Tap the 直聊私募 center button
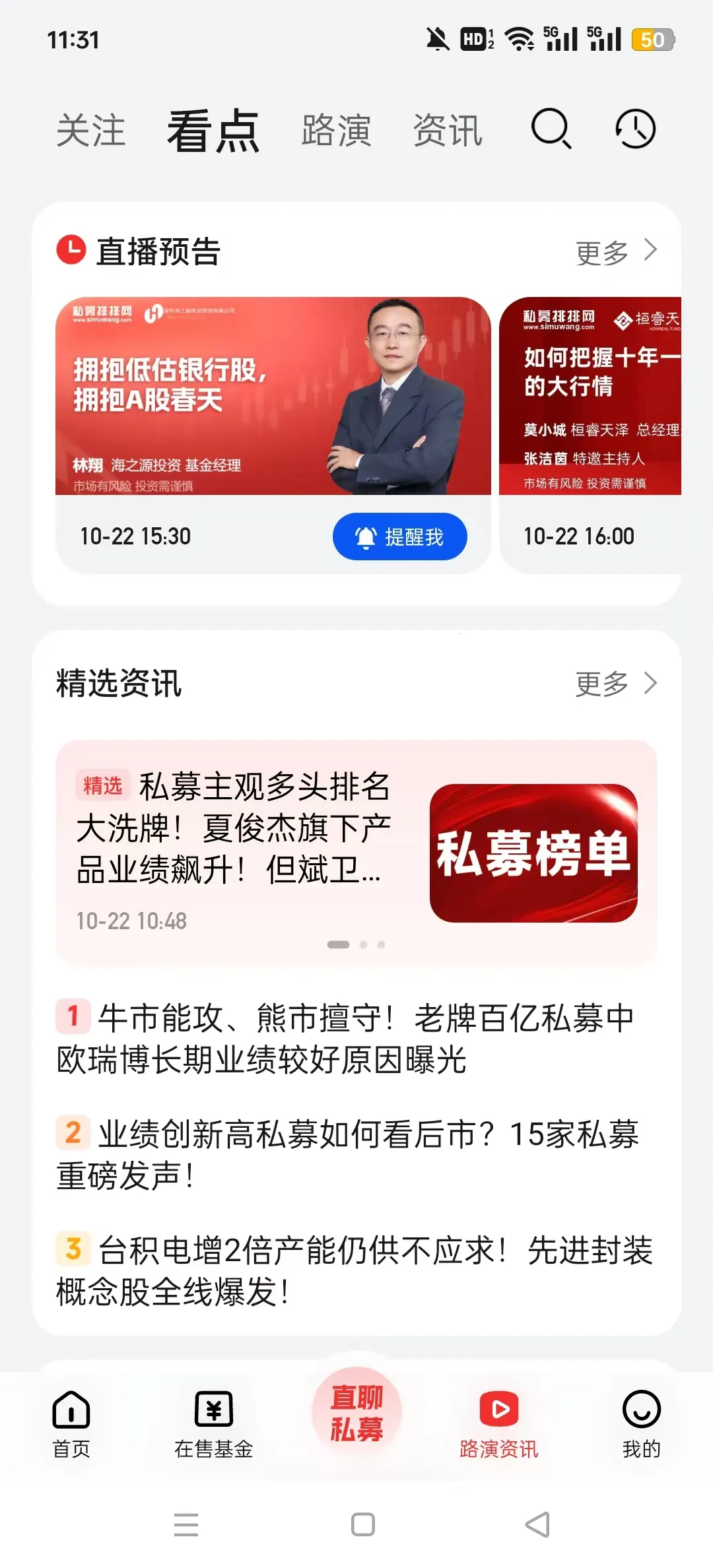 [x=356, y=1413]
